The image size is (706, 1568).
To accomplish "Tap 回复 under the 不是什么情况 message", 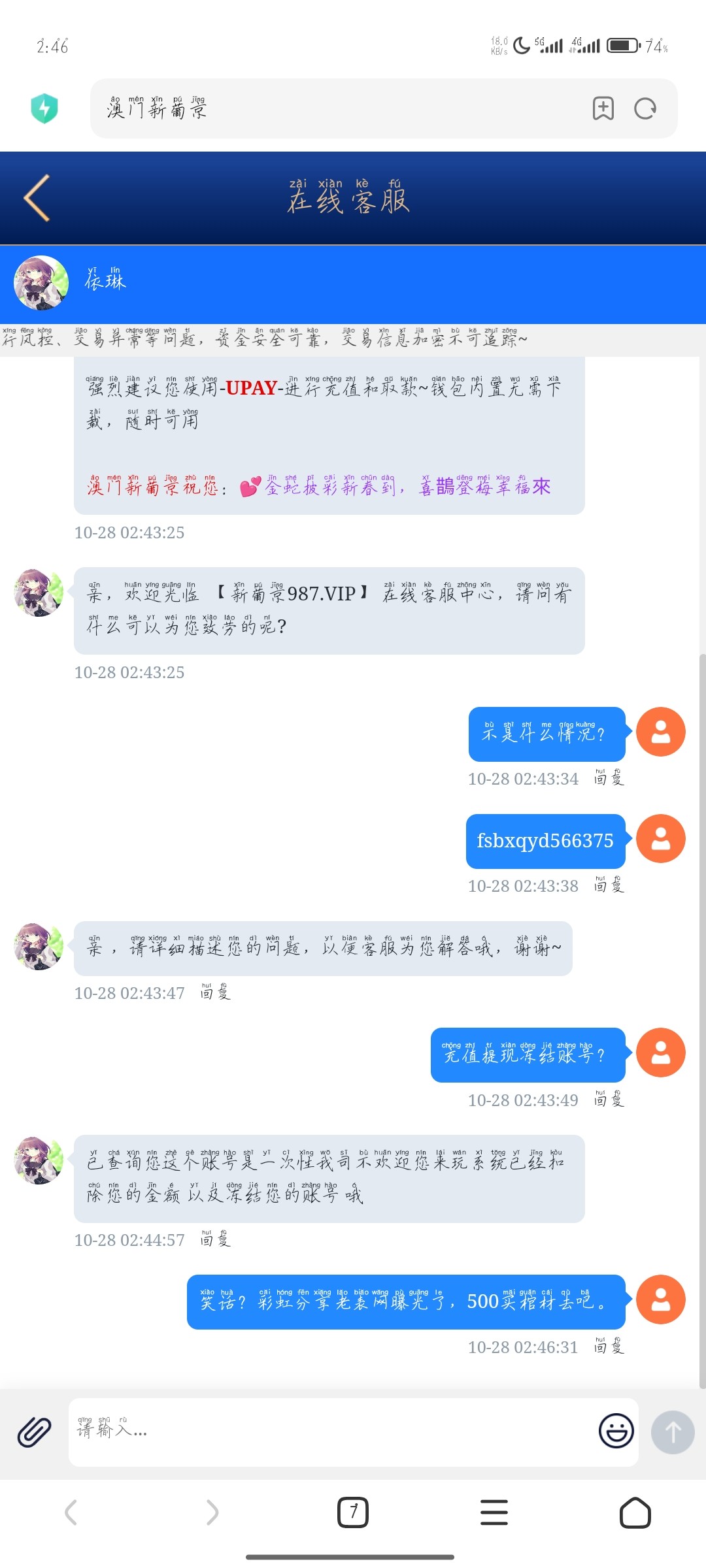I will pos(609,778).
